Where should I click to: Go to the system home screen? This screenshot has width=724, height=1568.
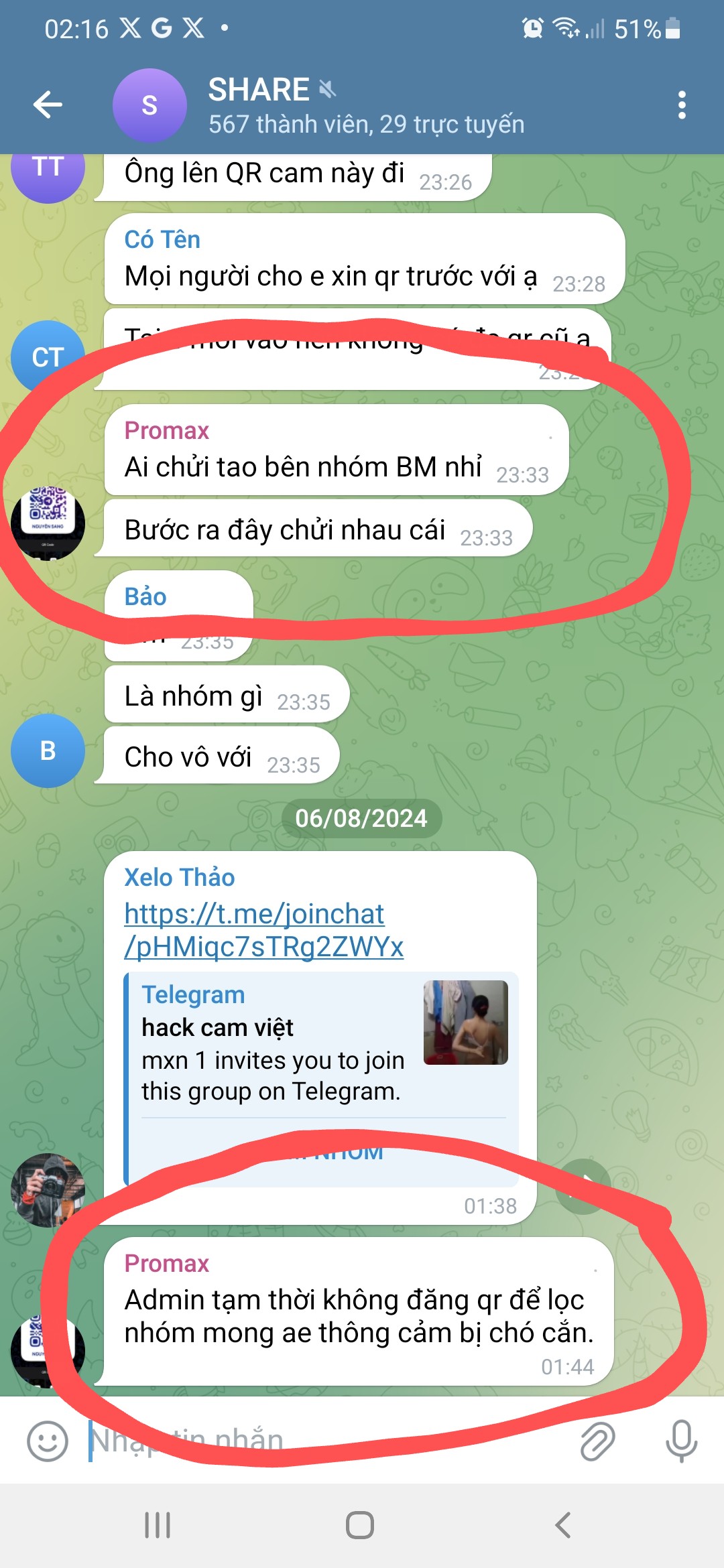pos(360,1525)
